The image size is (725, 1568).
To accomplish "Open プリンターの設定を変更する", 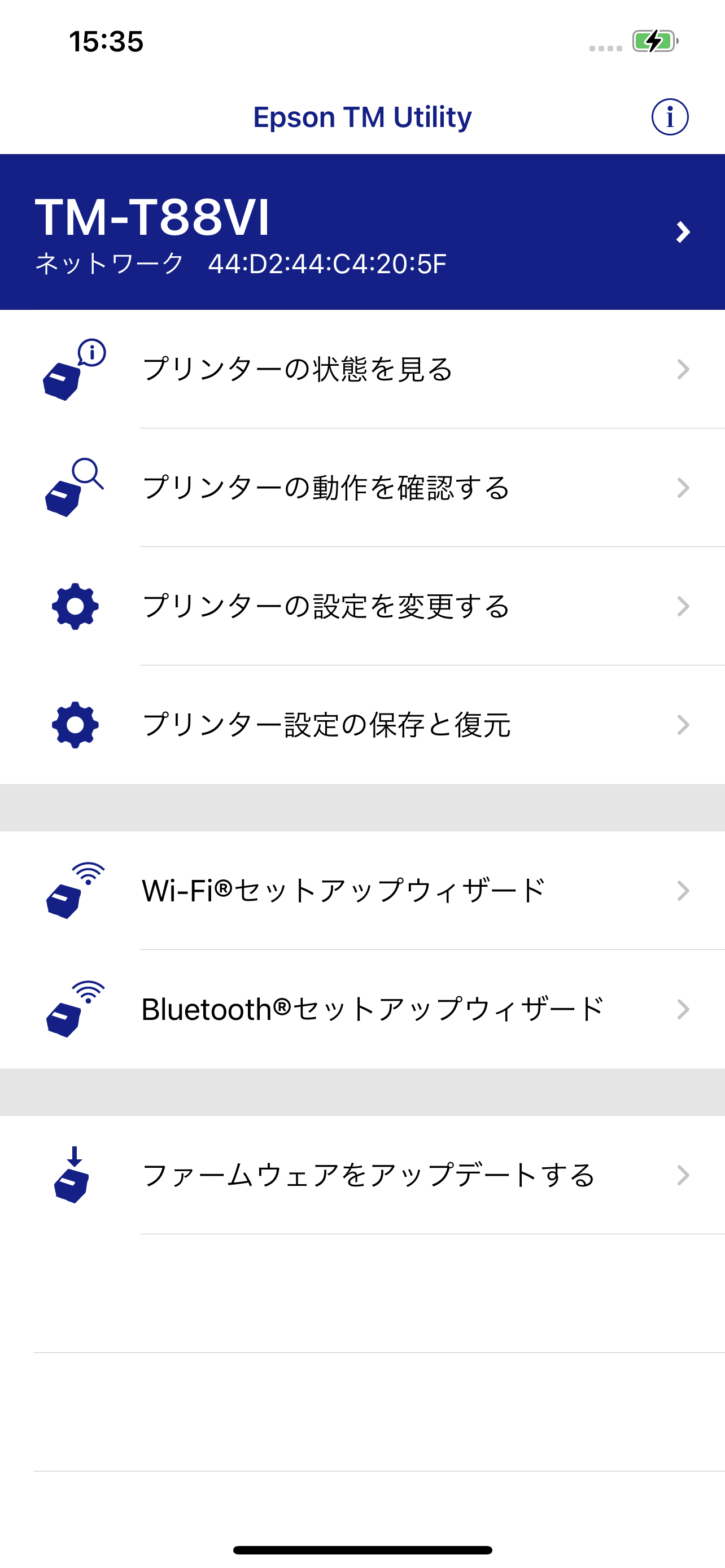I will point(362,606).
